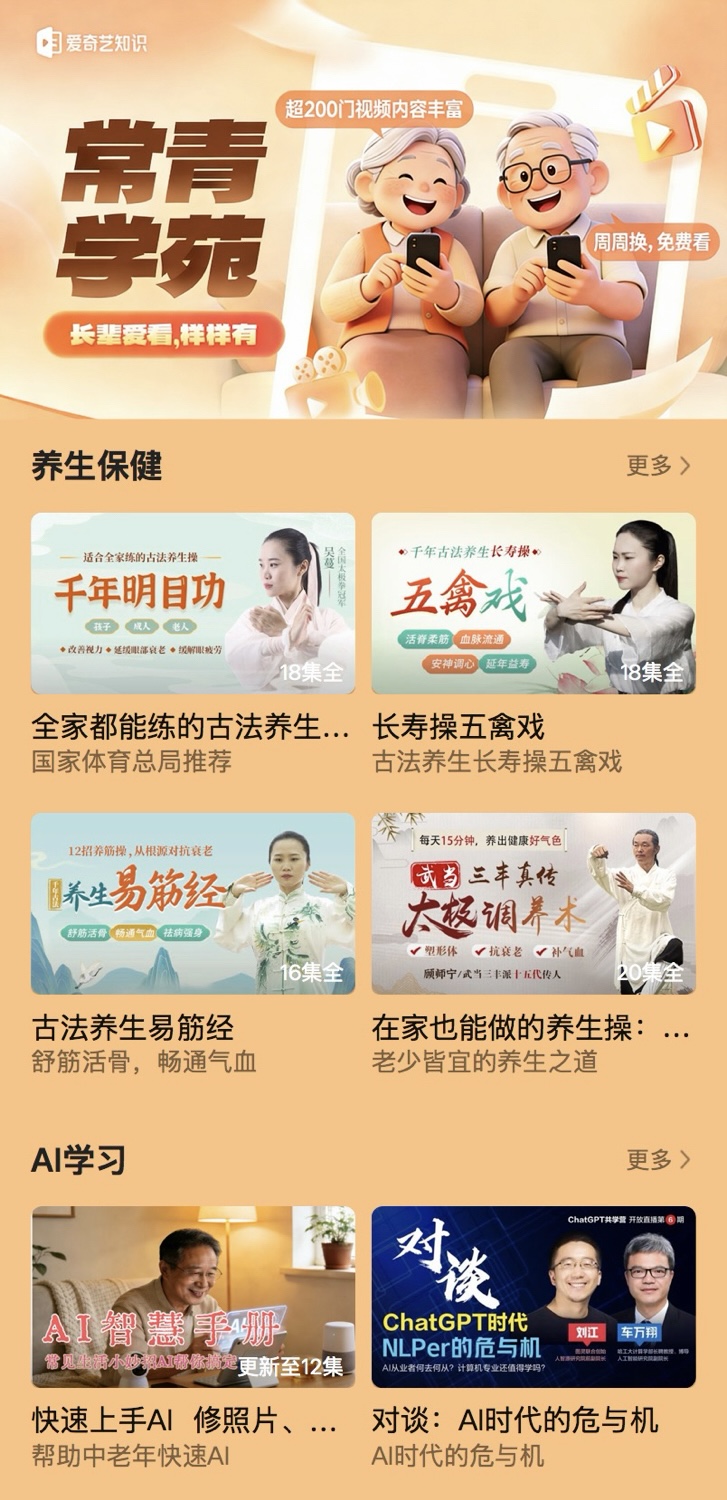The image size is (727, 1500).
Task: Open the 古法养生易筋经 course card
Action: tap(193, 903)
